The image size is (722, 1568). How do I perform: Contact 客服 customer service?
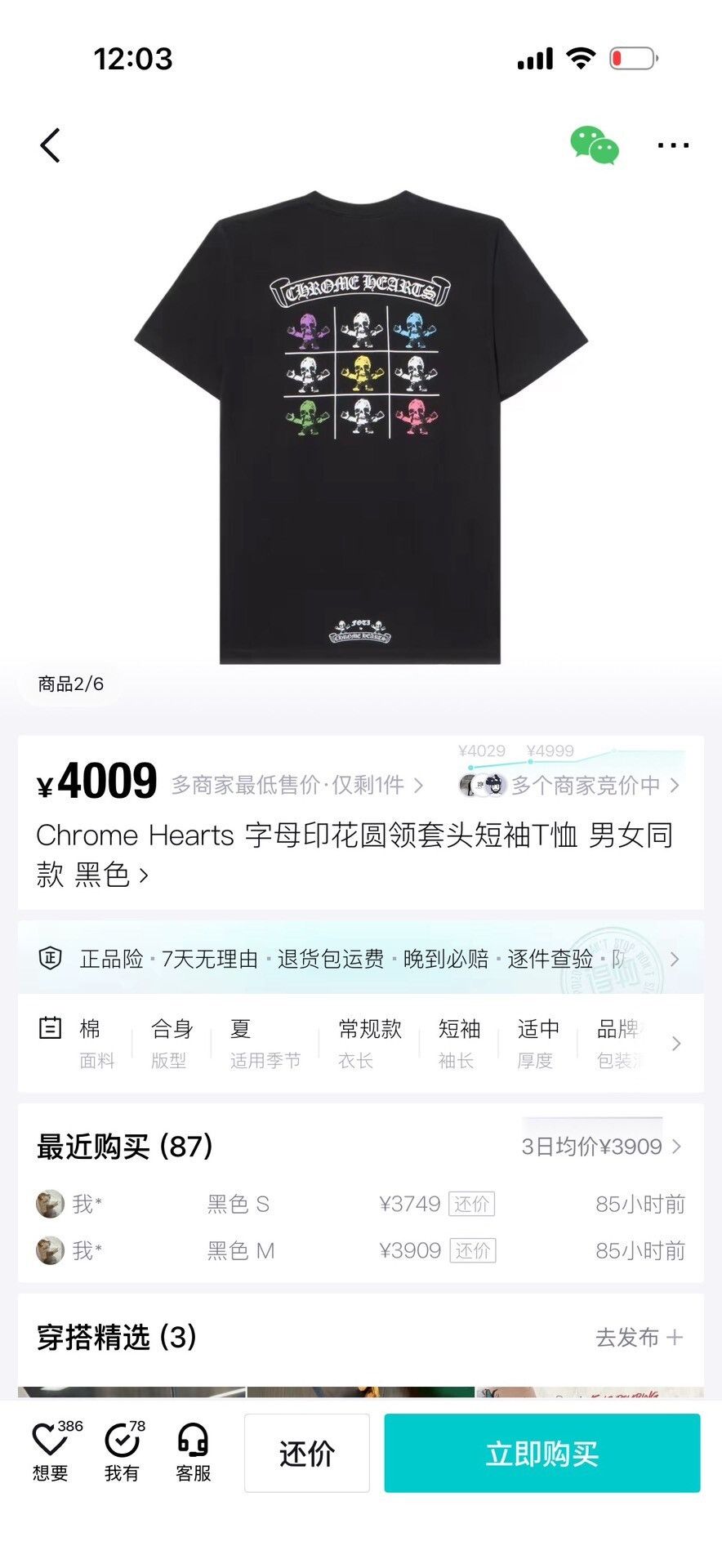pyautogui.click(x=194, y=1451)
